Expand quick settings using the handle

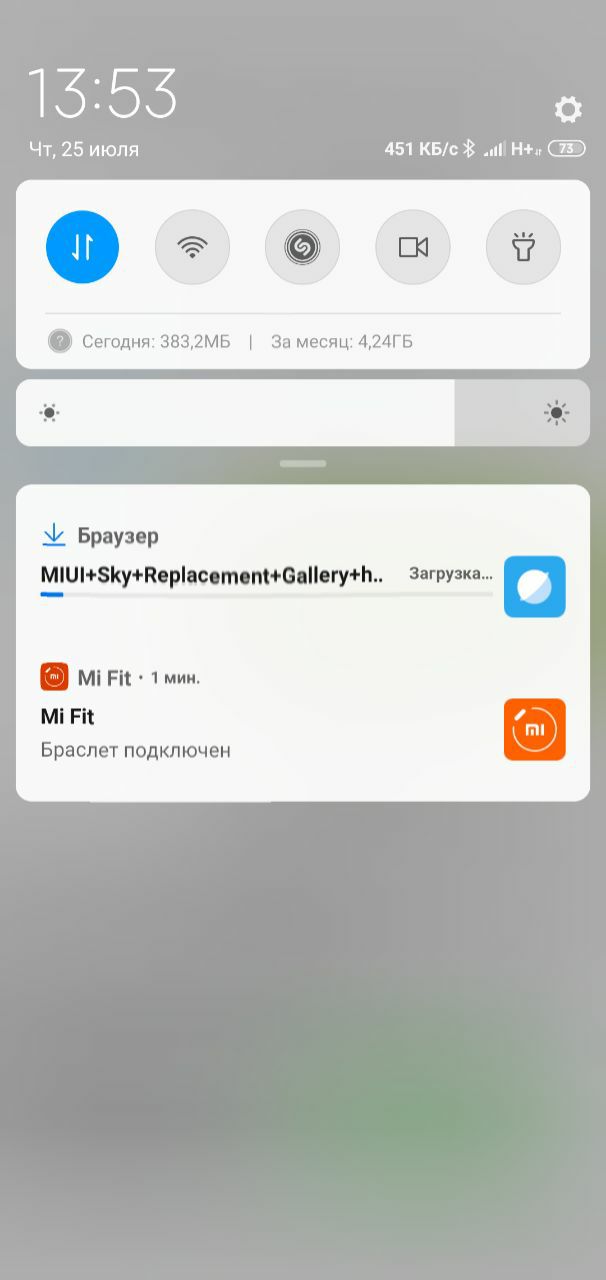pyautogui.click(x=303, y=464)
